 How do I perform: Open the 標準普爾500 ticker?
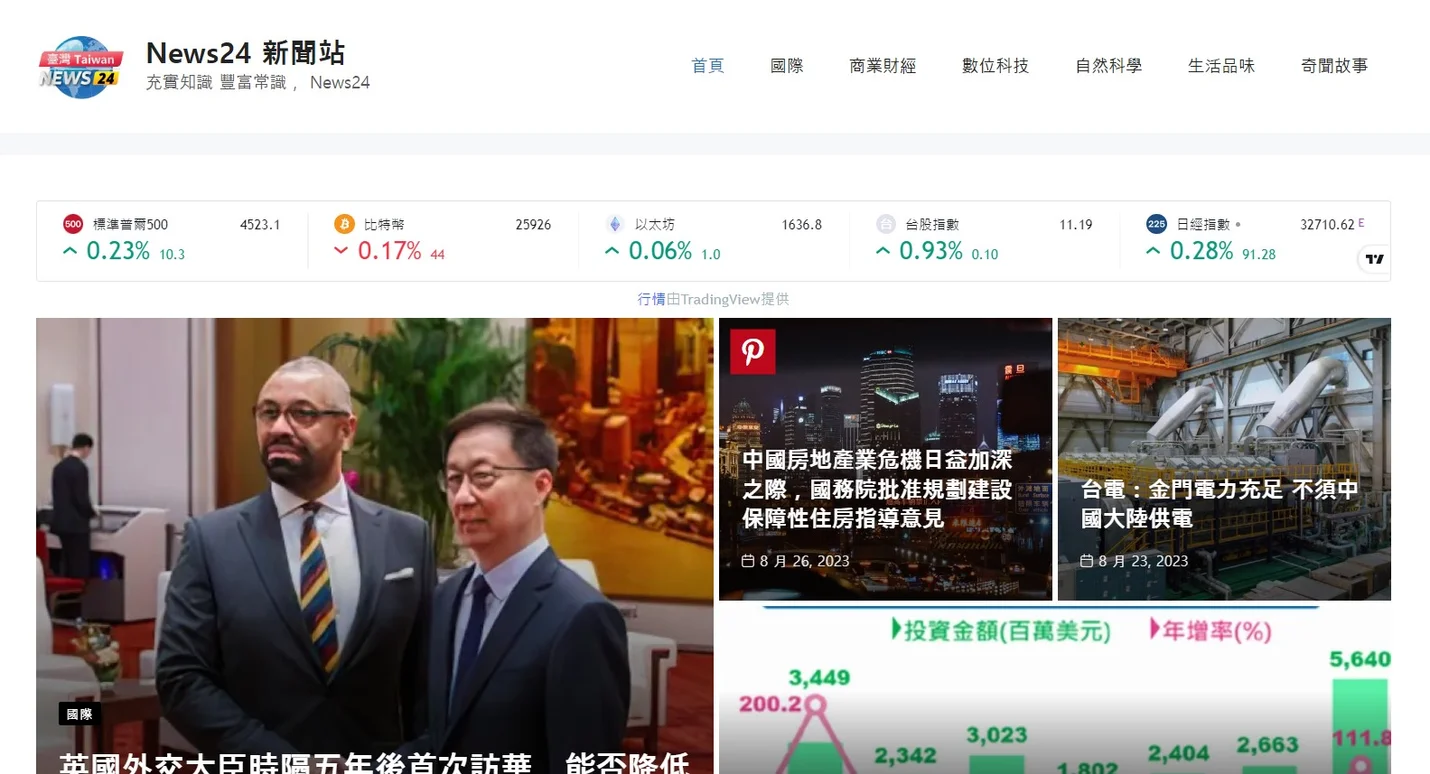click(130, 225)
